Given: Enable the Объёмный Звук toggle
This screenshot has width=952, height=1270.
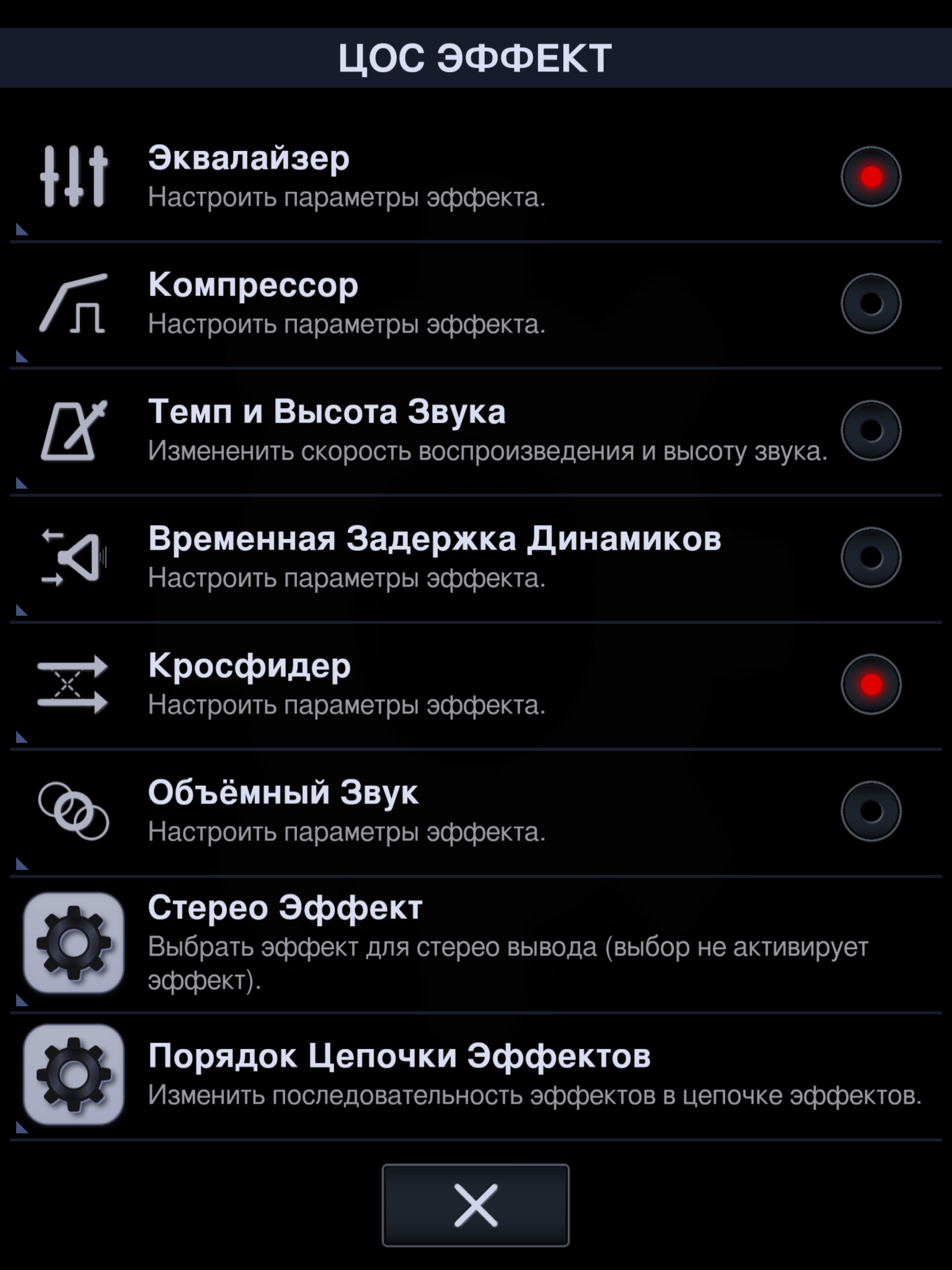Looking at the screenshot, I should point(871,811).
